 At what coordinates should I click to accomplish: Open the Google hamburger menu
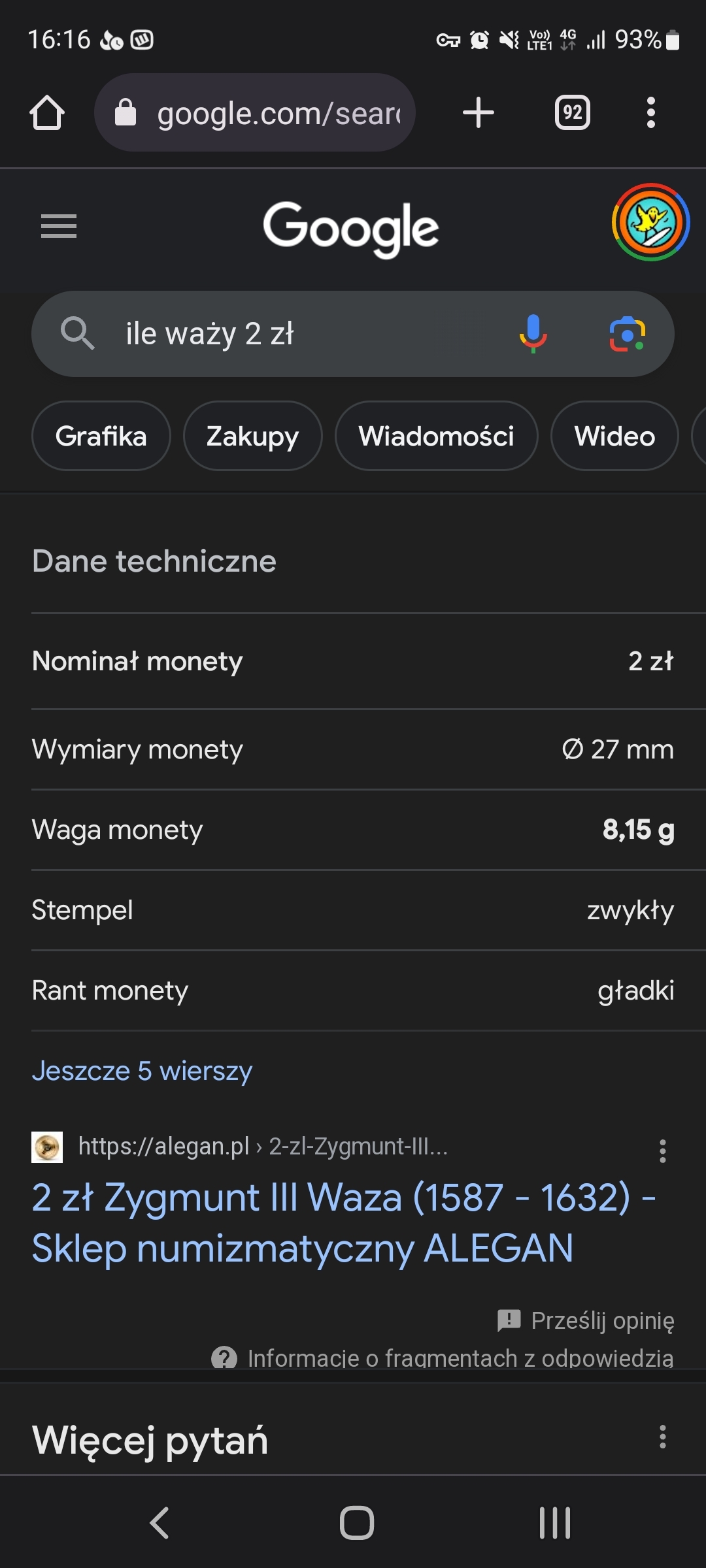click(x=59, y=227)
